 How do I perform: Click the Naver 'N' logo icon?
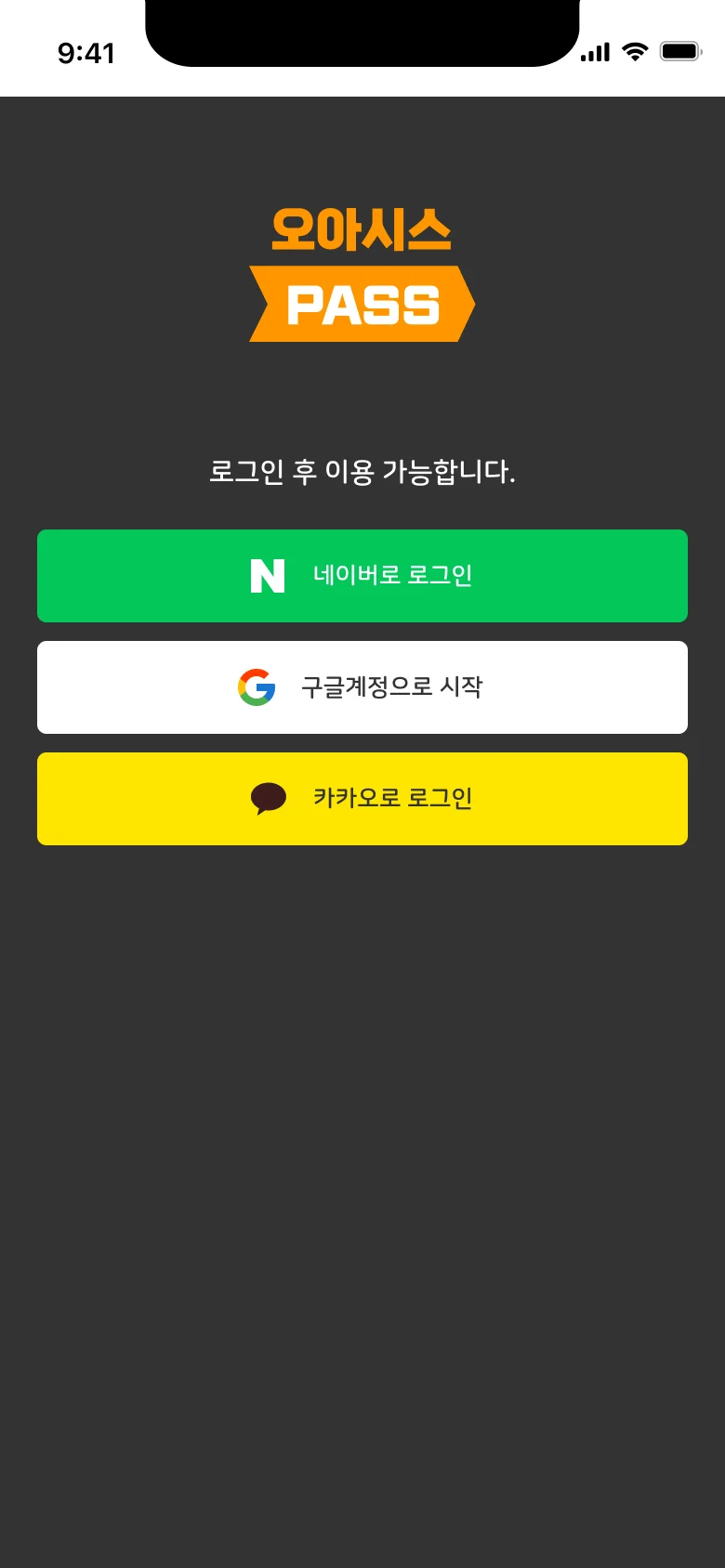(267, 576)
